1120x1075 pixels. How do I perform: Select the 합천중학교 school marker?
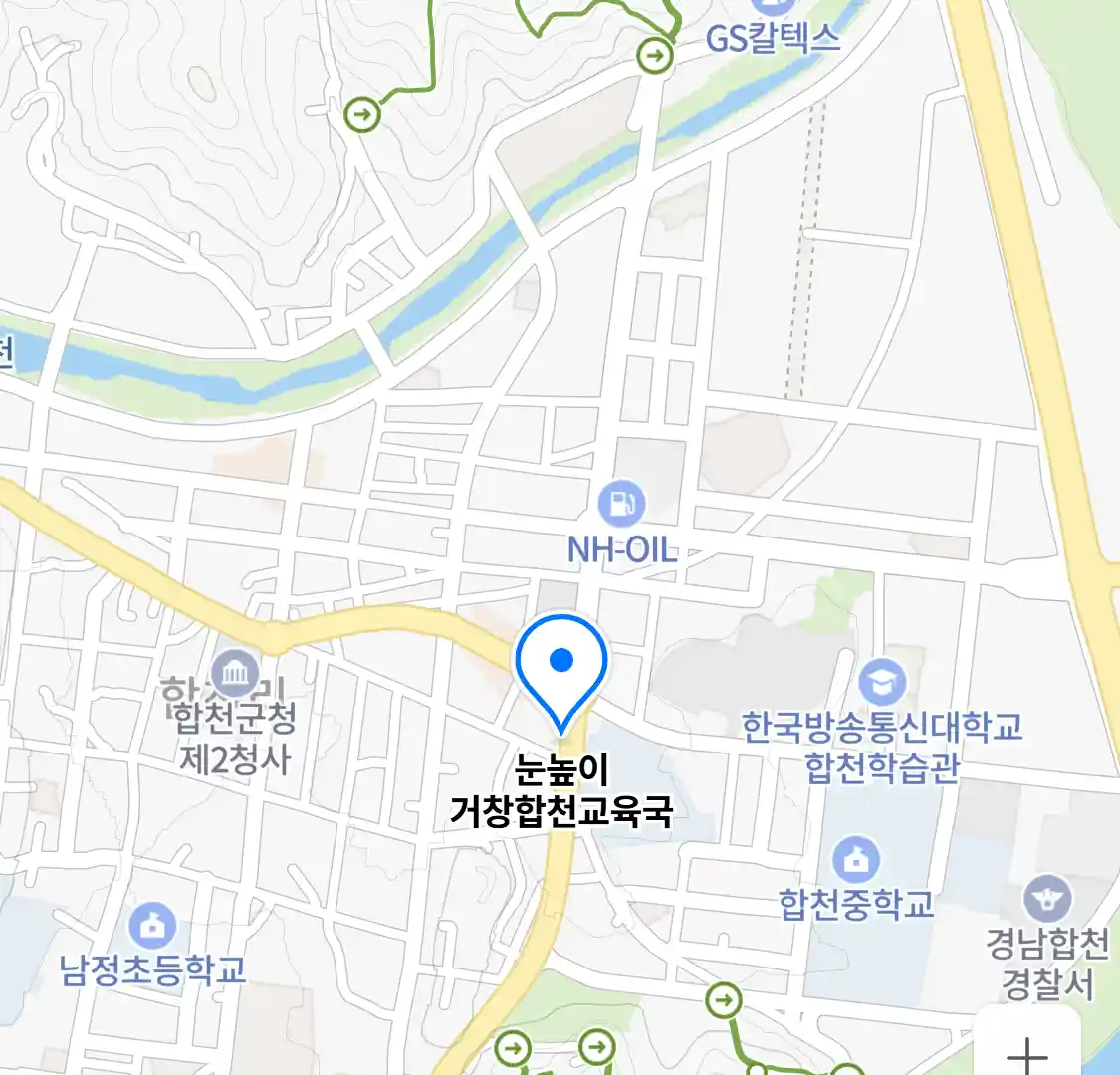pyautogui.click(x=855, y=859)
